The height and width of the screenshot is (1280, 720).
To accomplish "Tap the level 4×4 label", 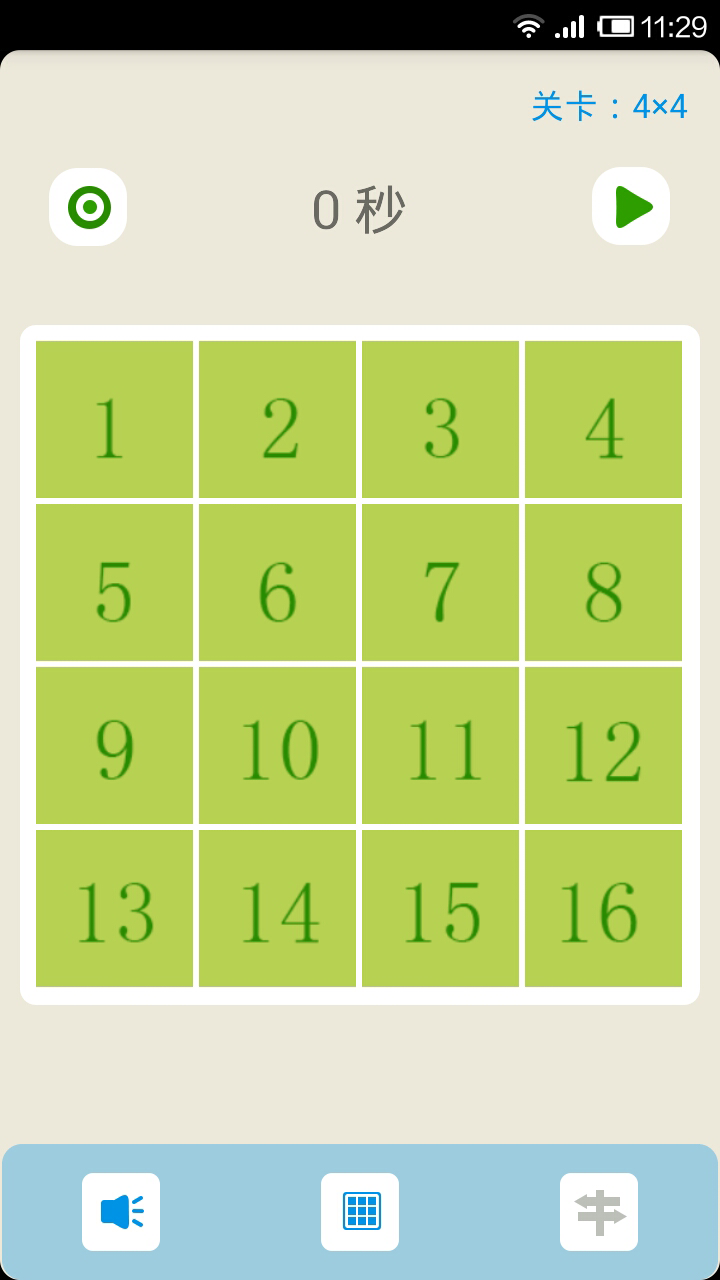I will coord(609,106).
